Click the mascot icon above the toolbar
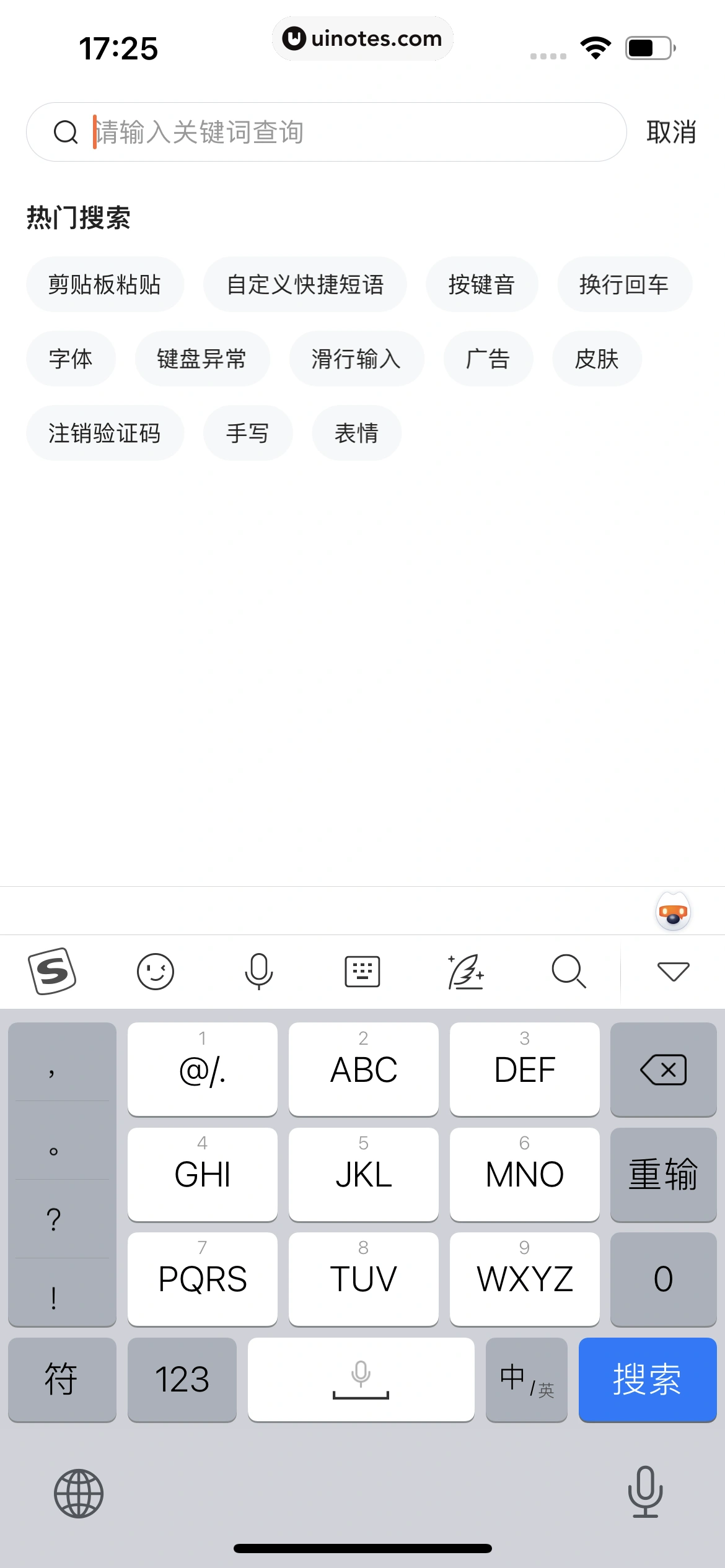The width and height of the screenshot is (725, 1568). point(672,910)
